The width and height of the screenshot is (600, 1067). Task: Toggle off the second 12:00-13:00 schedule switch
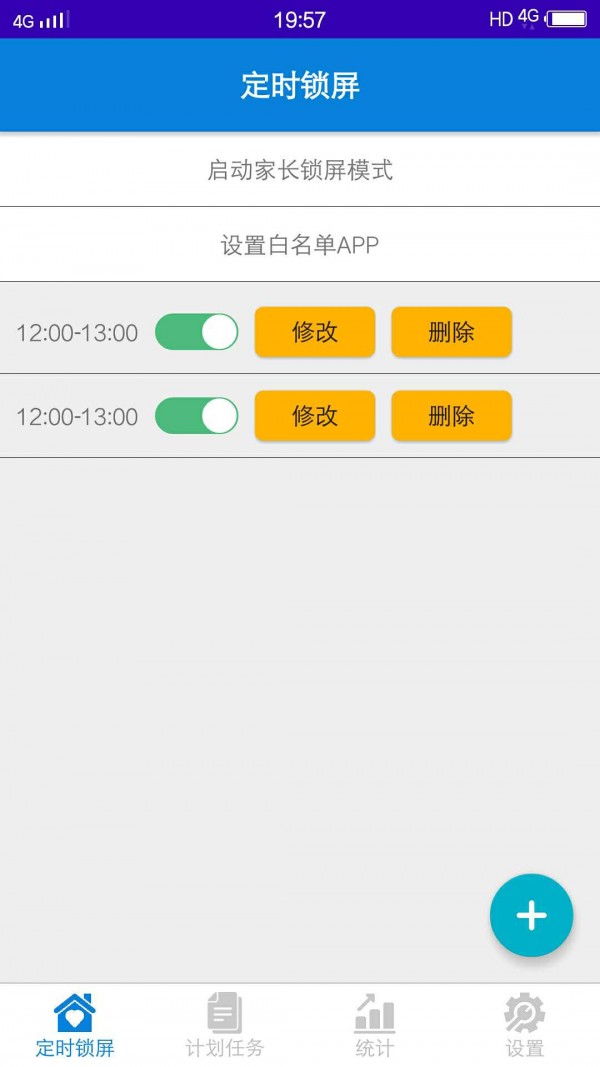tap(197, 416)
